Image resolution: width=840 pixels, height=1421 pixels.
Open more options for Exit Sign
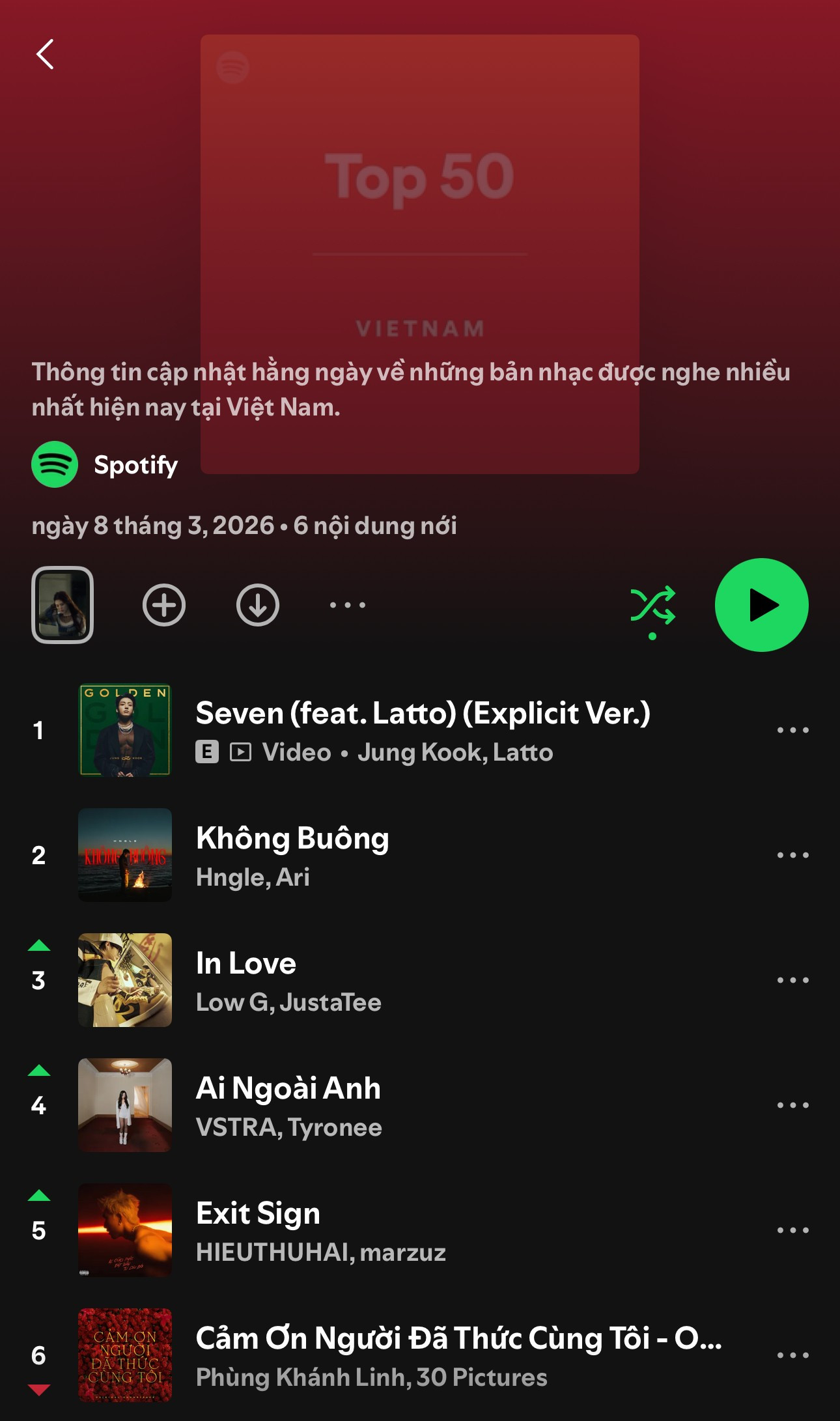click(792, 1230)
